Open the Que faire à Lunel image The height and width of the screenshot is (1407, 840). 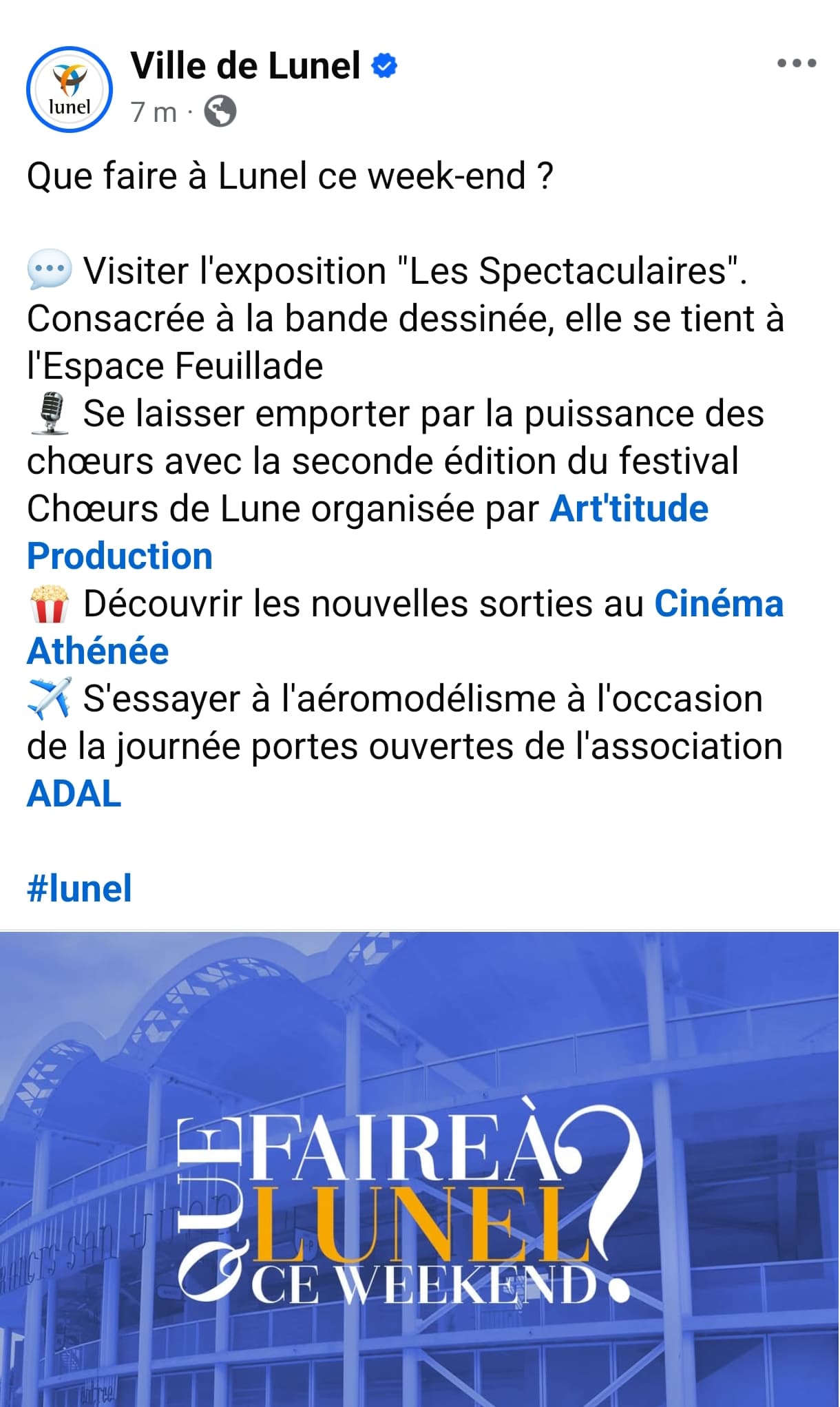click(420, 1169)
